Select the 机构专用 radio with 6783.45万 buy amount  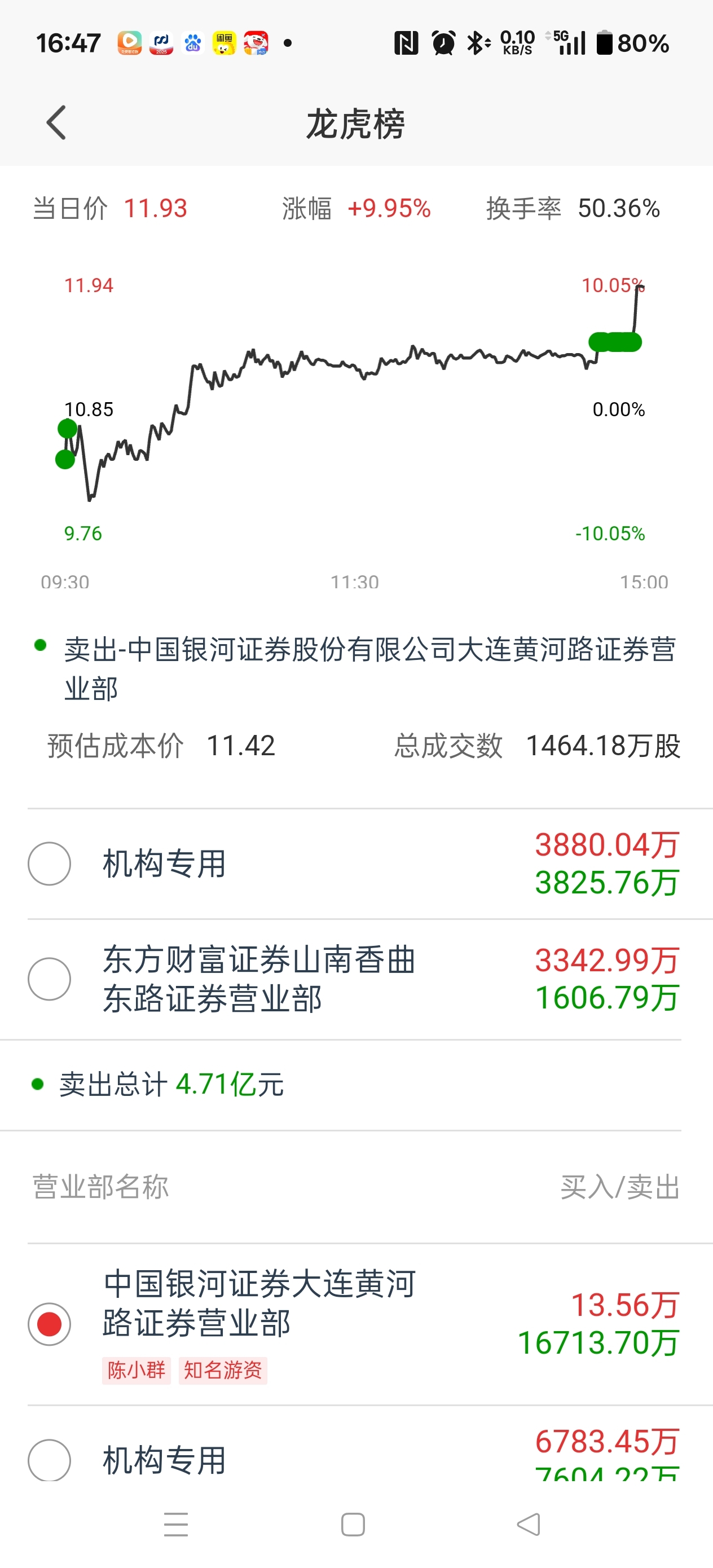tap(49, 1460)
